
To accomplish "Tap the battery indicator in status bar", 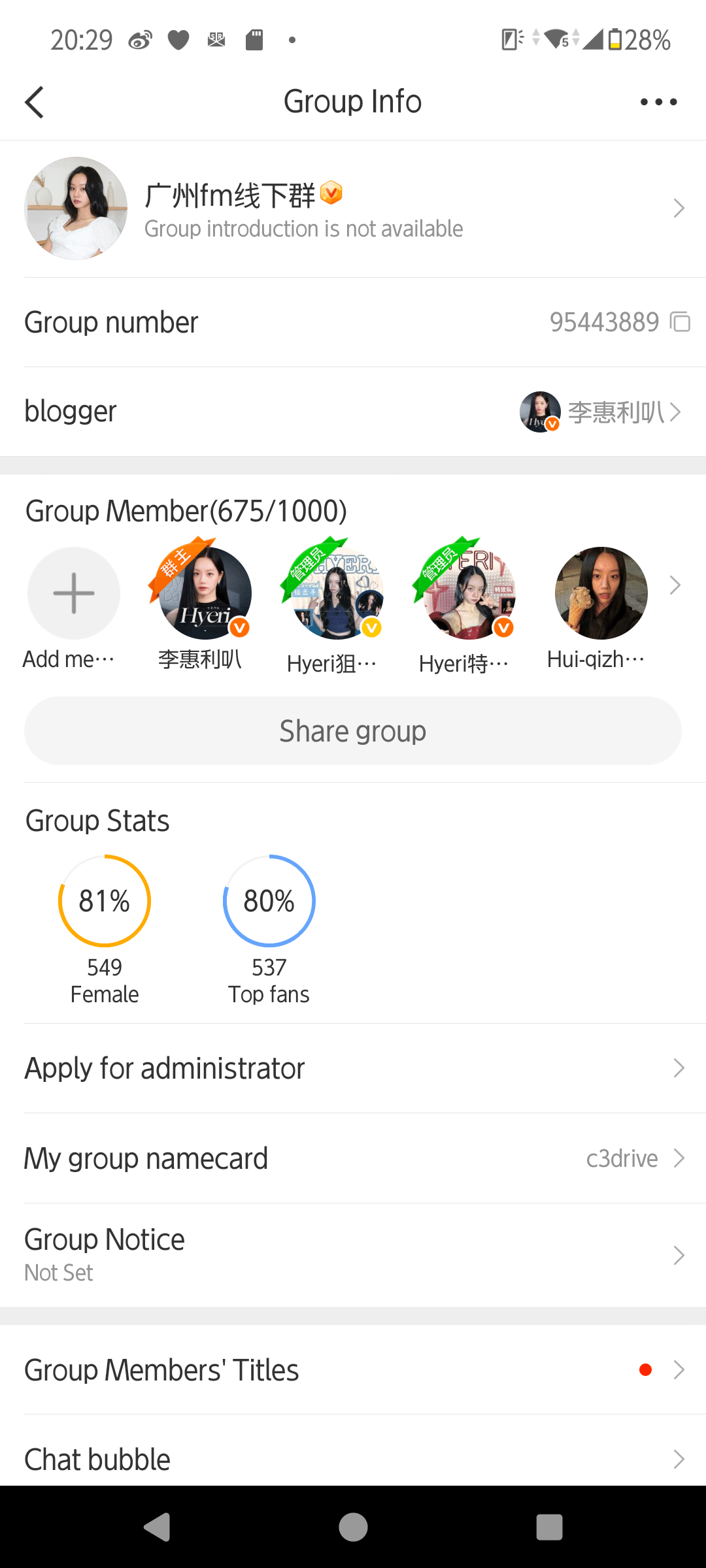I will click(613, 39).
